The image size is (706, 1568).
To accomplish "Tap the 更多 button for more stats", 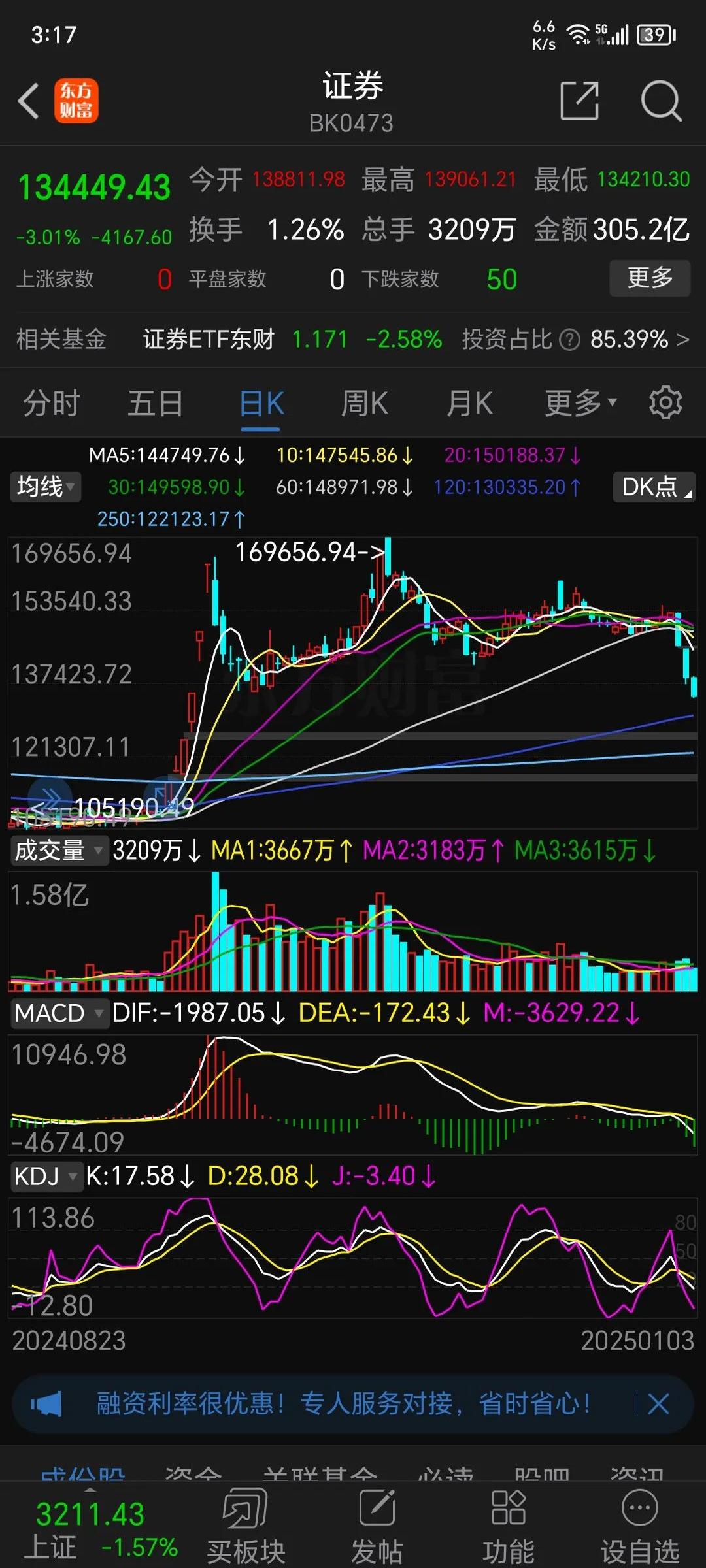I will [x=650, y=278].
